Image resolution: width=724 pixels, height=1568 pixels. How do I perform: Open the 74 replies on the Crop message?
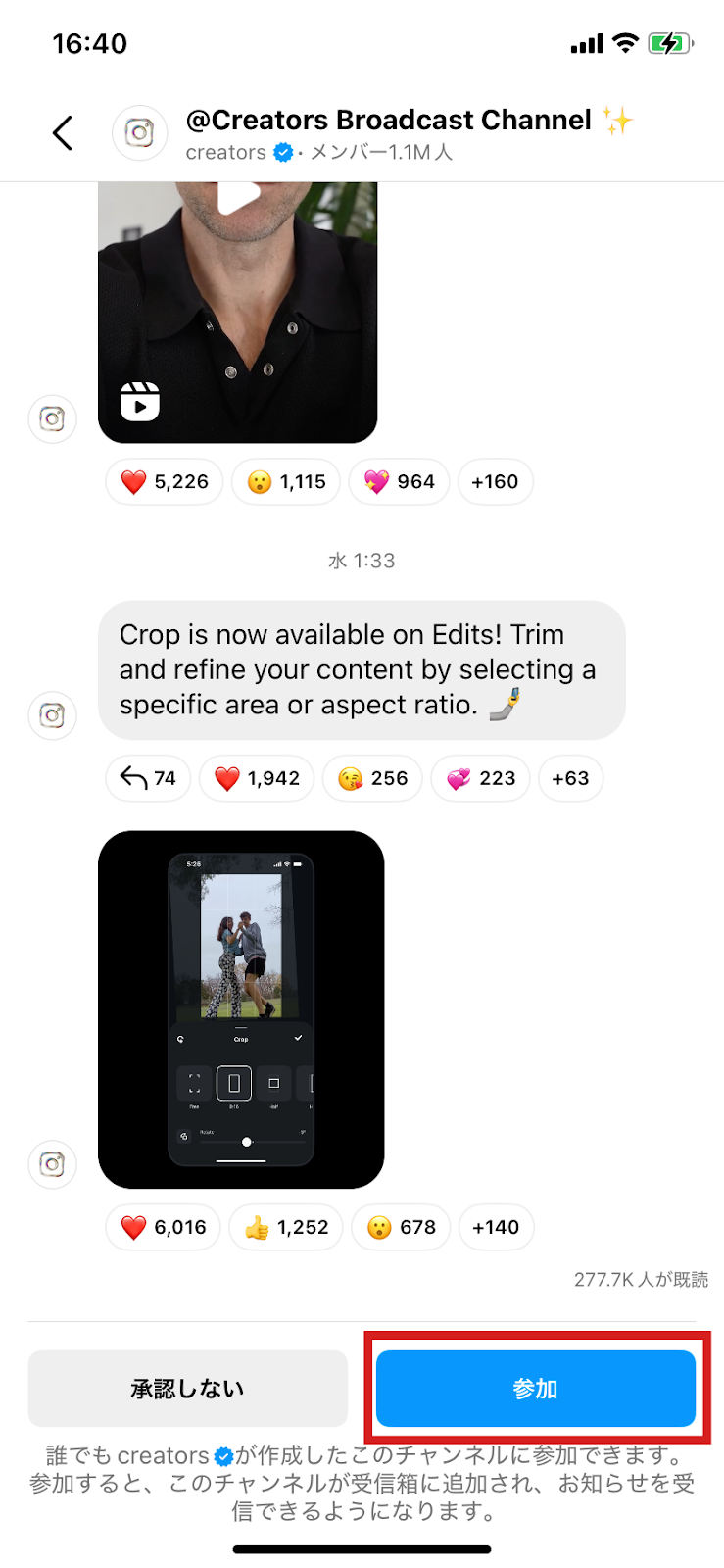pos(148,779)
